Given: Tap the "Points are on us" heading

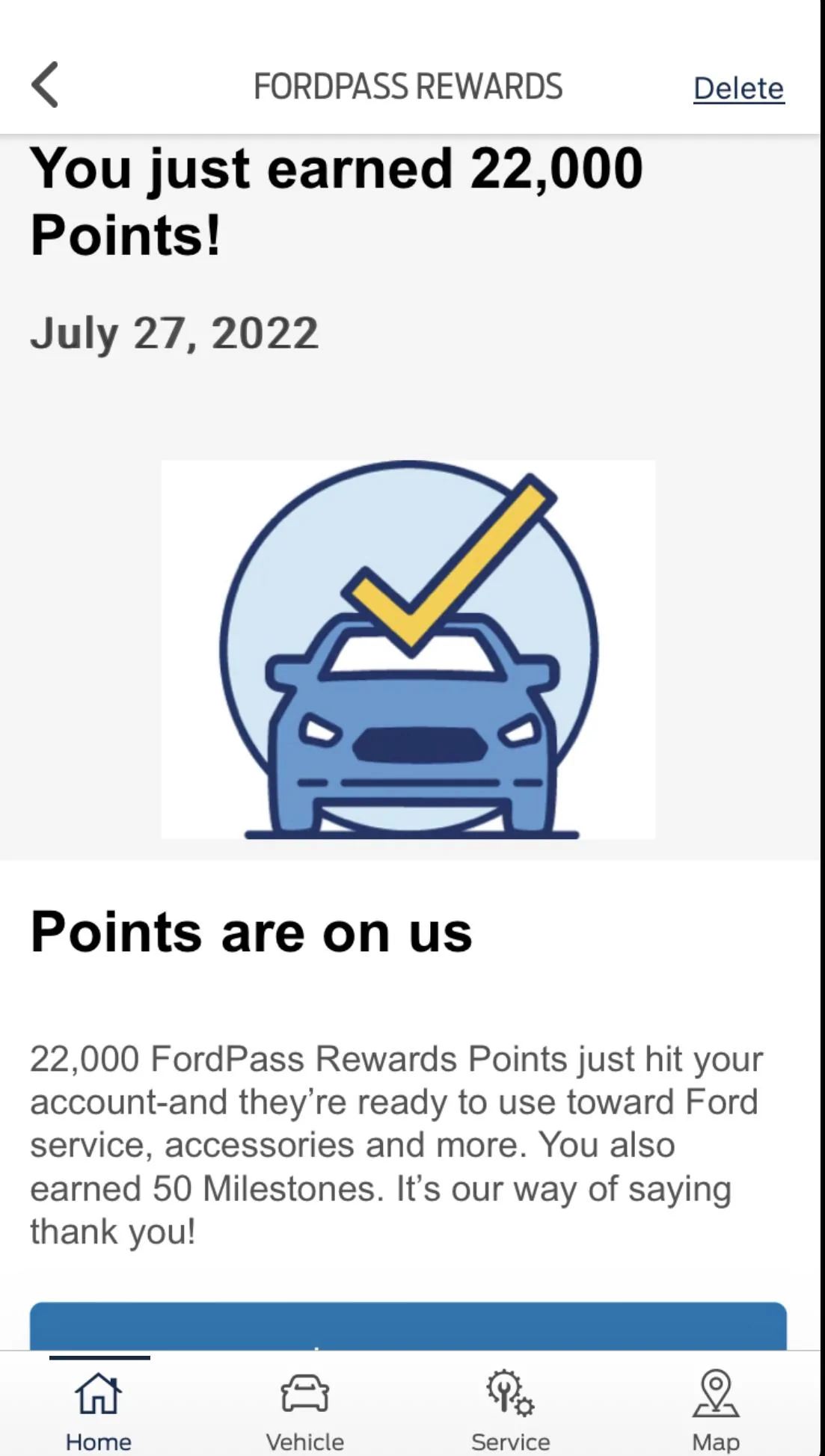Looking at the screenshot, I should pos(251,930).
